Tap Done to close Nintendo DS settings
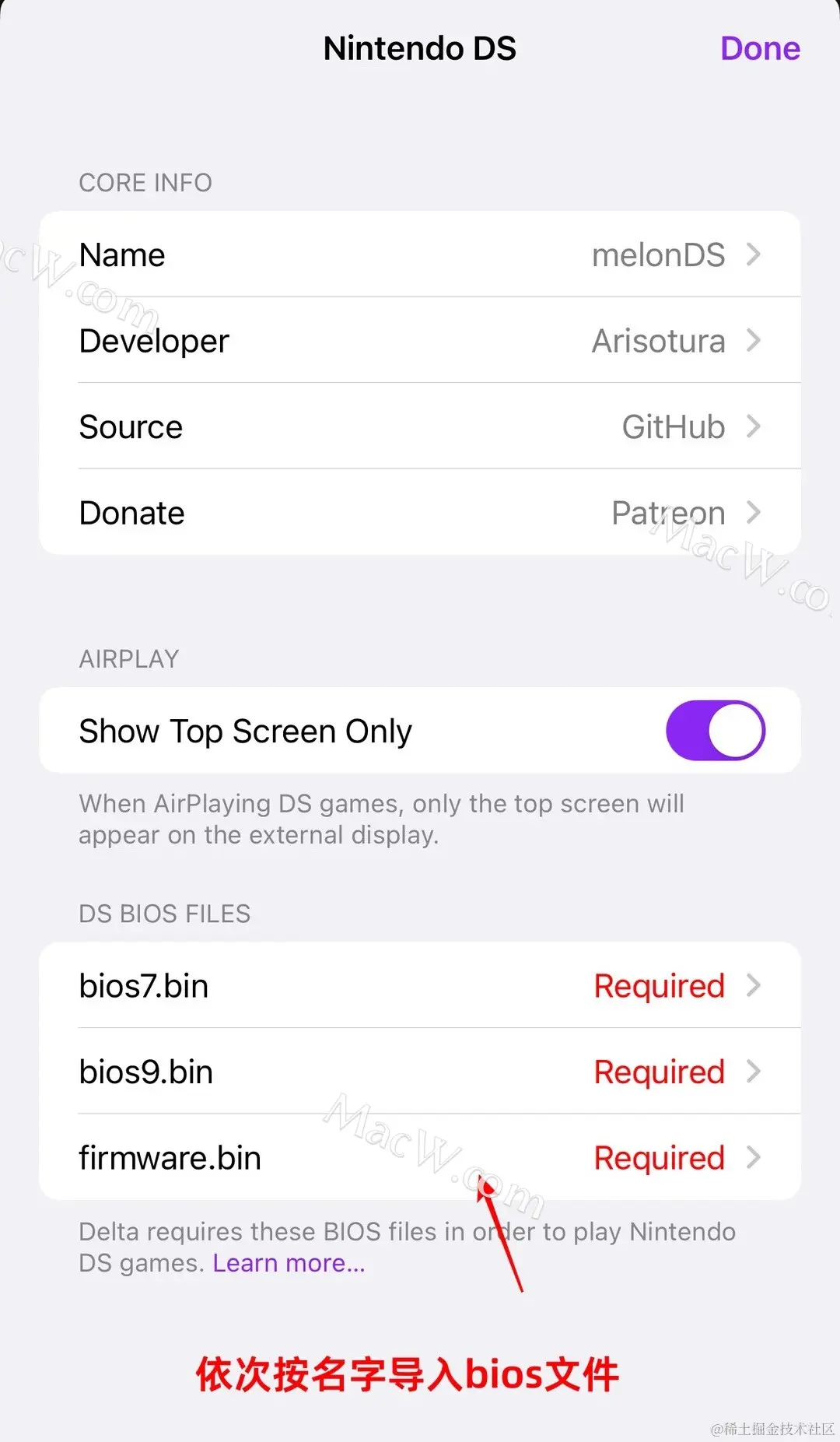Viewport: 840px width, 1442px height. point(759,49)
